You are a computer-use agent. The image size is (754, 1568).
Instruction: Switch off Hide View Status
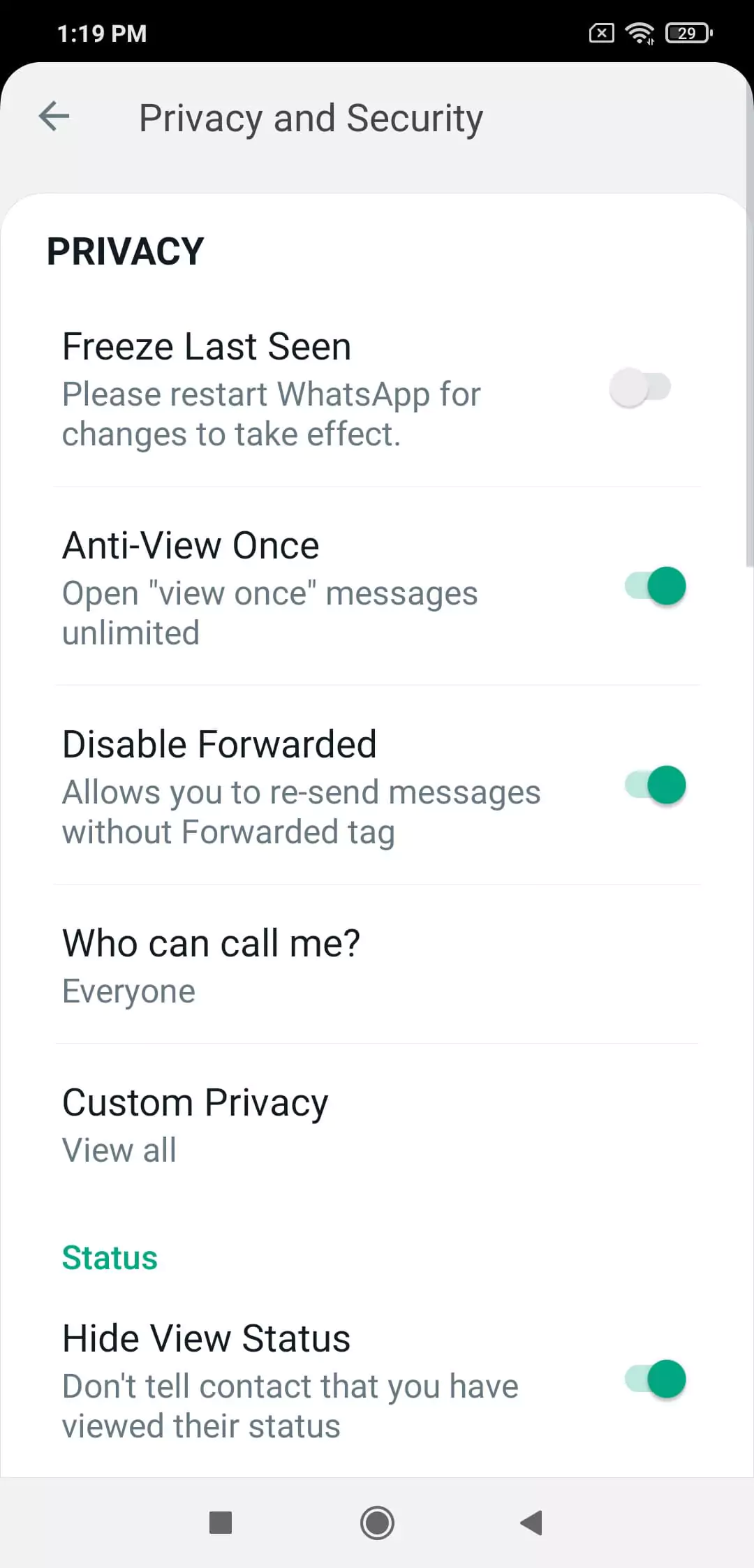point(655,1379)
